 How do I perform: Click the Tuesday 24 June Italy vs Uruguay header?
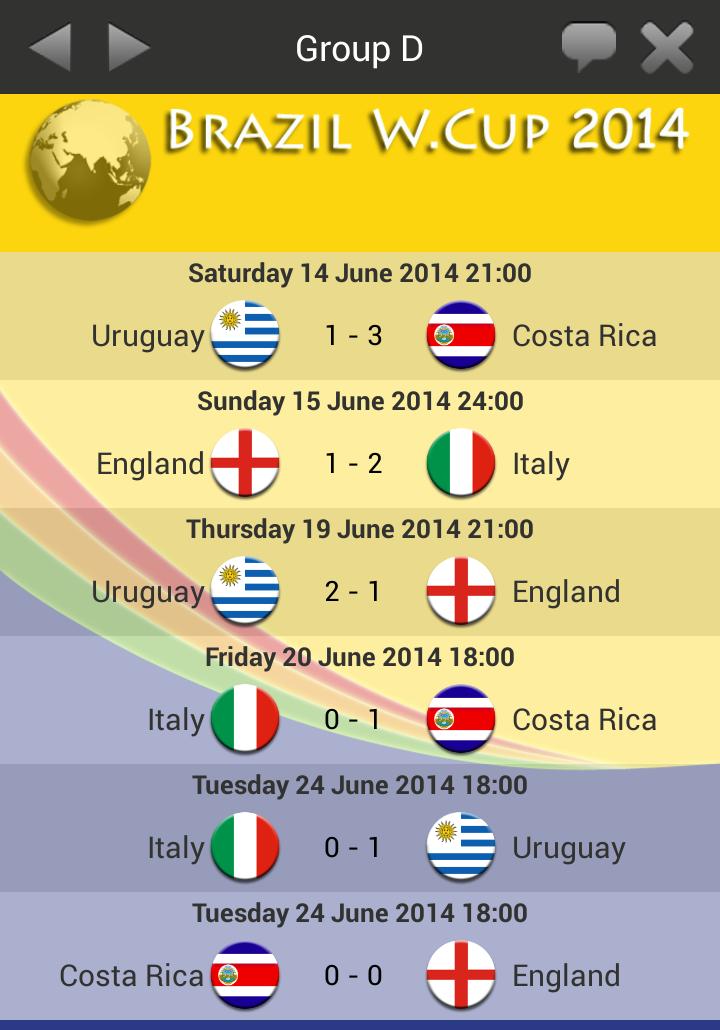[x=358, y=785]
